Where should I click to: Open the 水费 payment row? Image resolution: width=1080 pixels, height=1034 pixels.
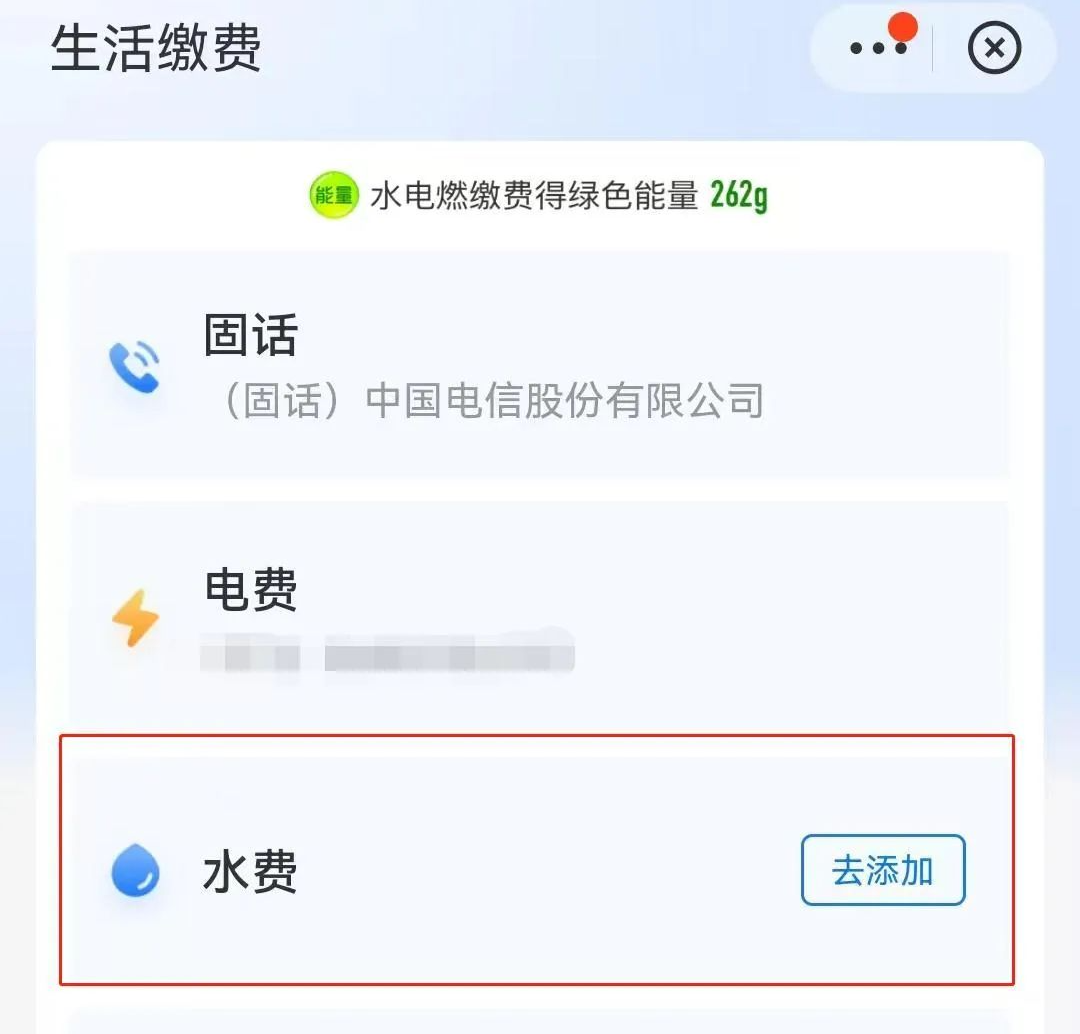click(x=450, y=872)
